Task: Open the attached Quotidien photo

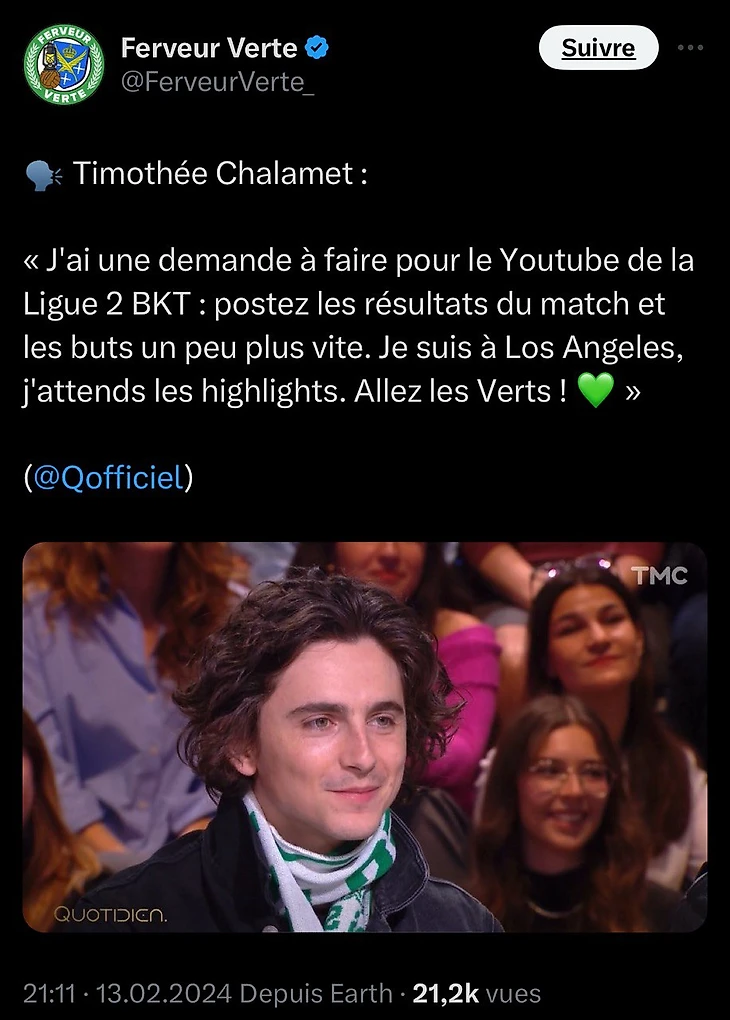Action: click(364, 737)
